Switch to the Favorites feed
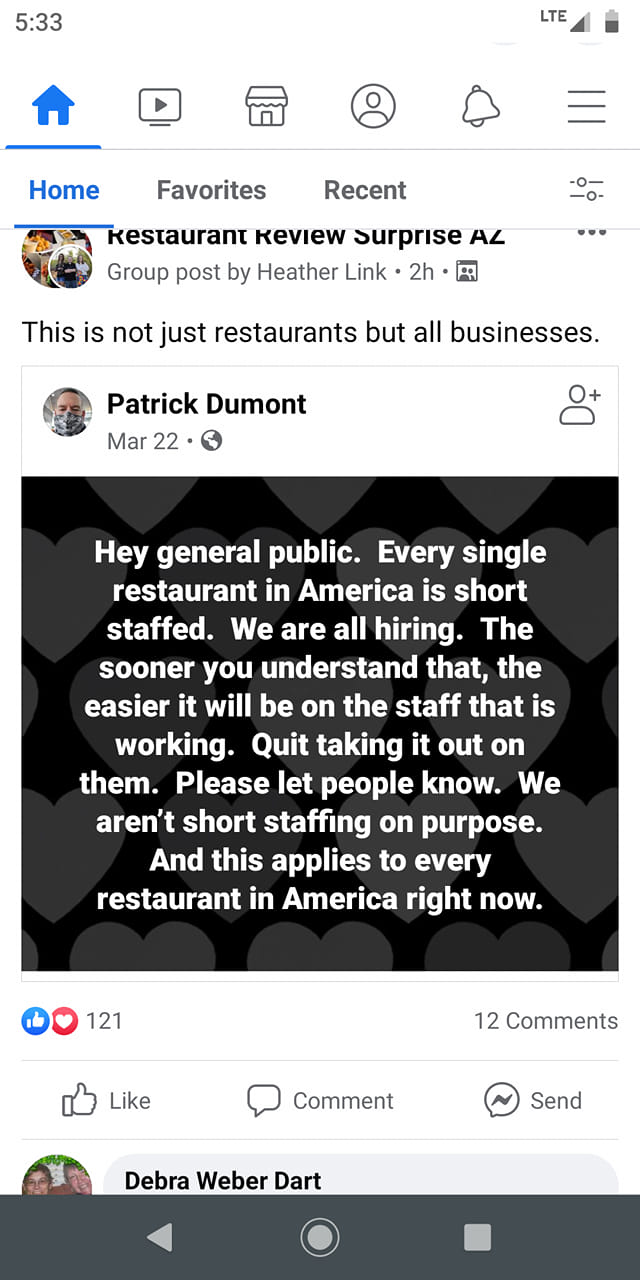This screenshot has width=640, height=1280. [x=211, y=190]
